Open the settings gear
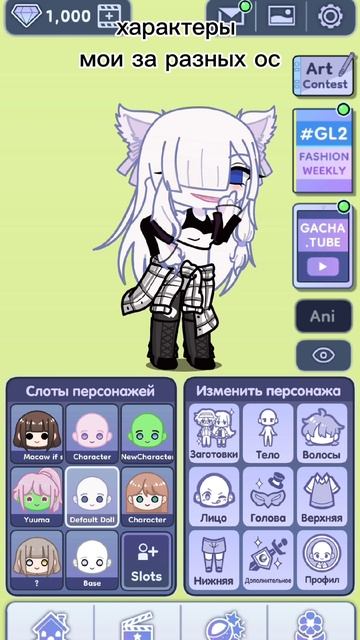This screenshot has width=360, height=640. pyautogui.click(x=330, y=17)
